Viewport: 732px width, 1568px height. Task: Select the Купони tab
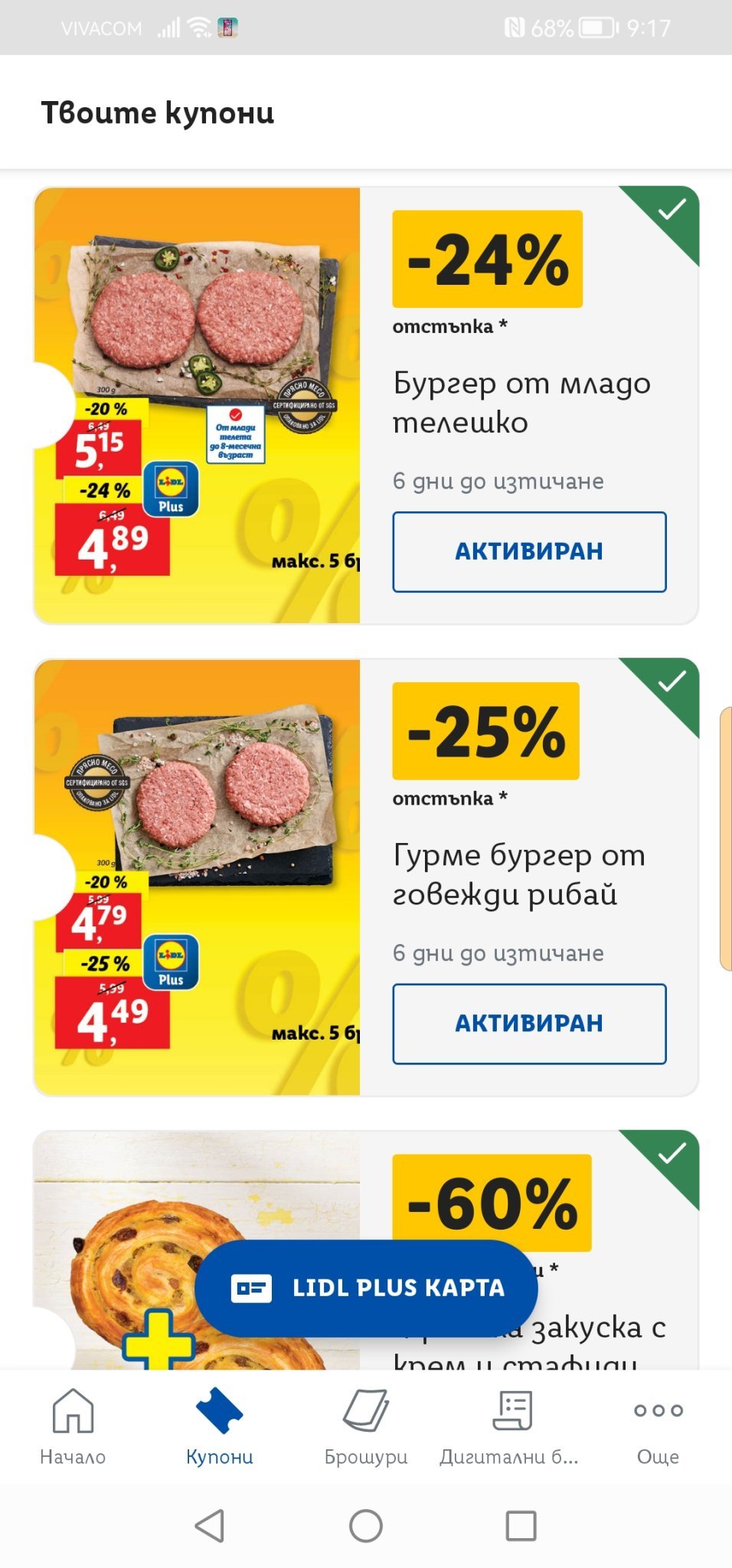click(x=219, y=1426)
